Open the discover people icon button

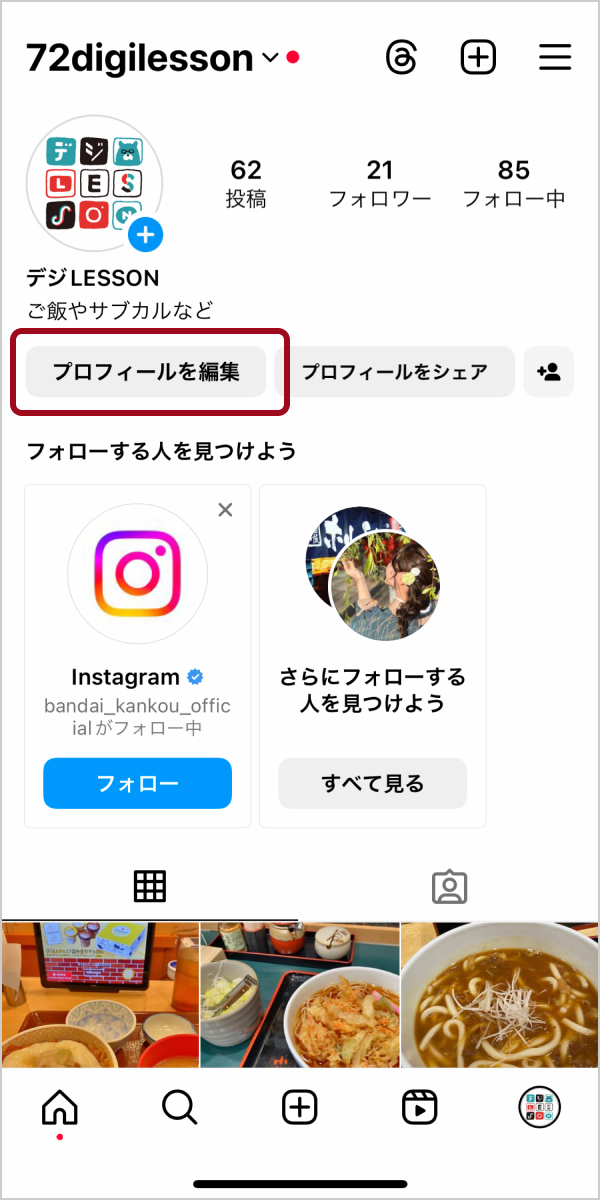548,372
